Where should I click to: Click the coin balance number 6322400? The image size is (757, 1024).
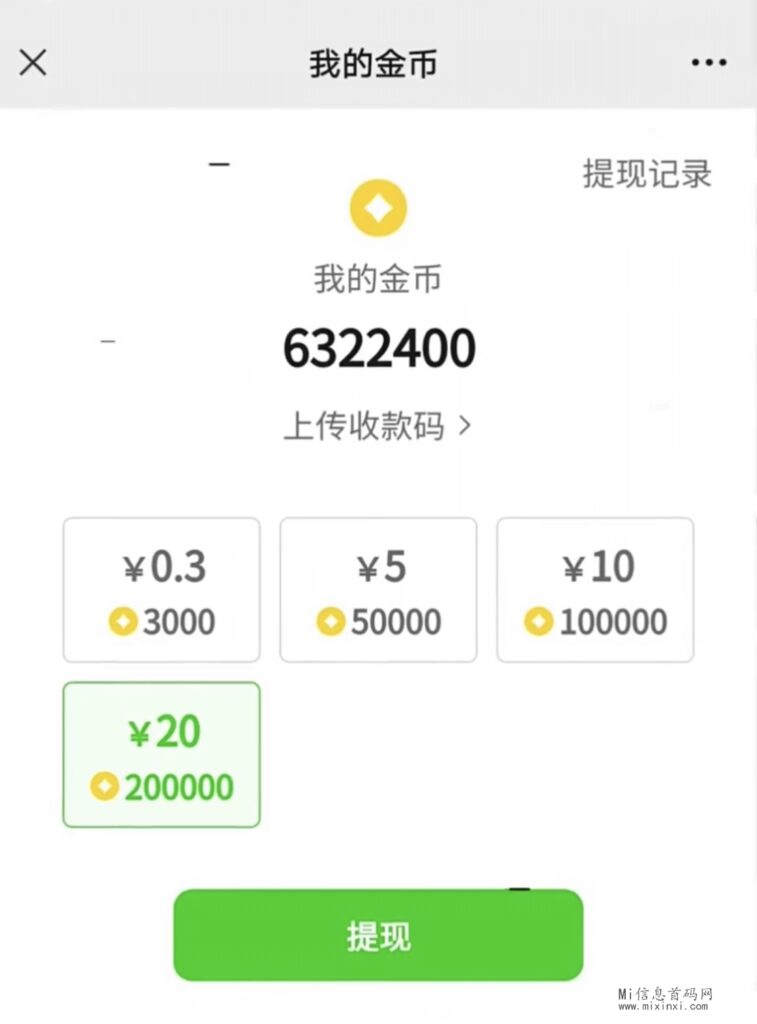[378, 348]
